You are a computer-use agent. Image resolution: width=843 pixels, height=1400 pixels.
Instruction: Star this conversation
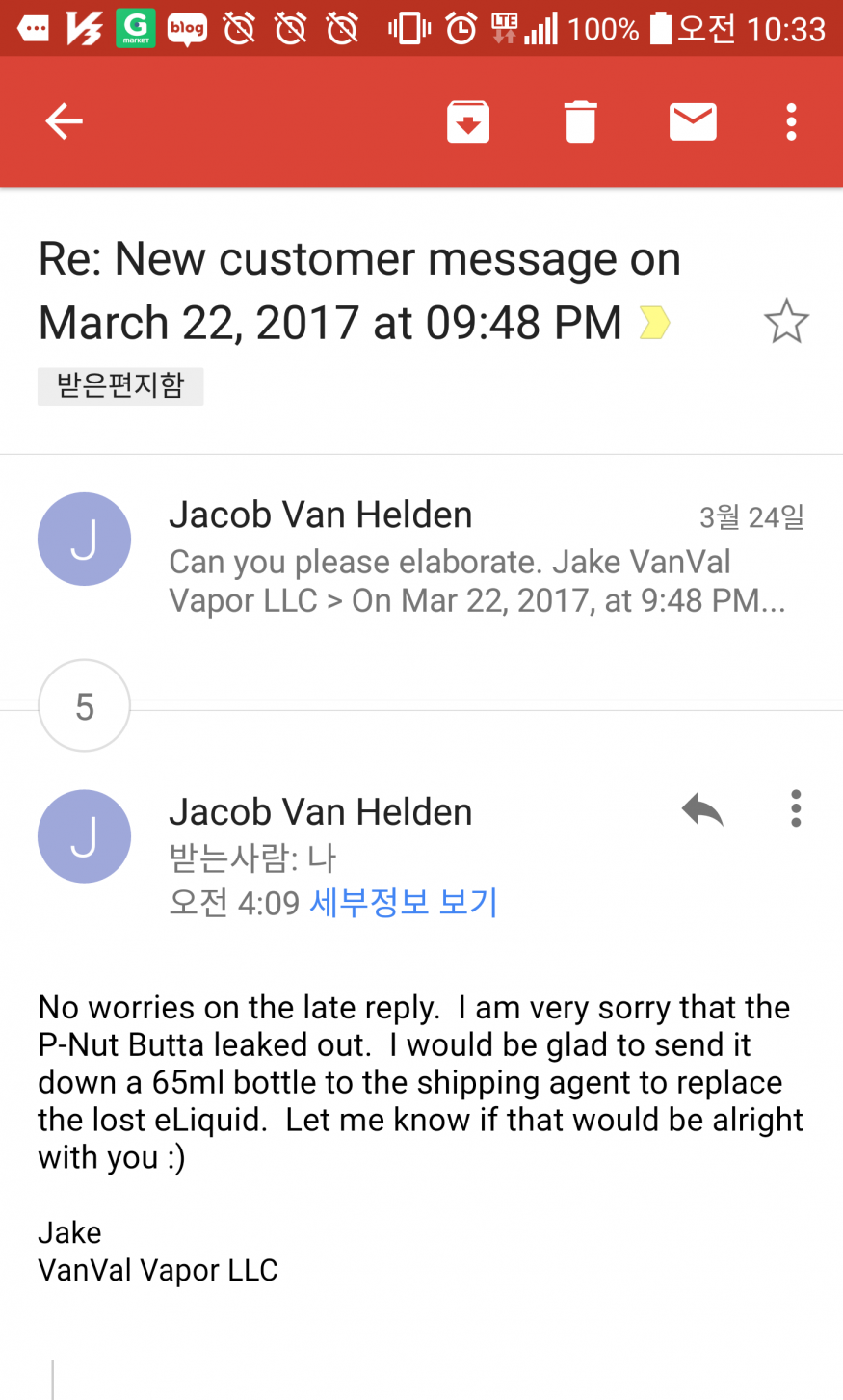(x=786, y=322)
